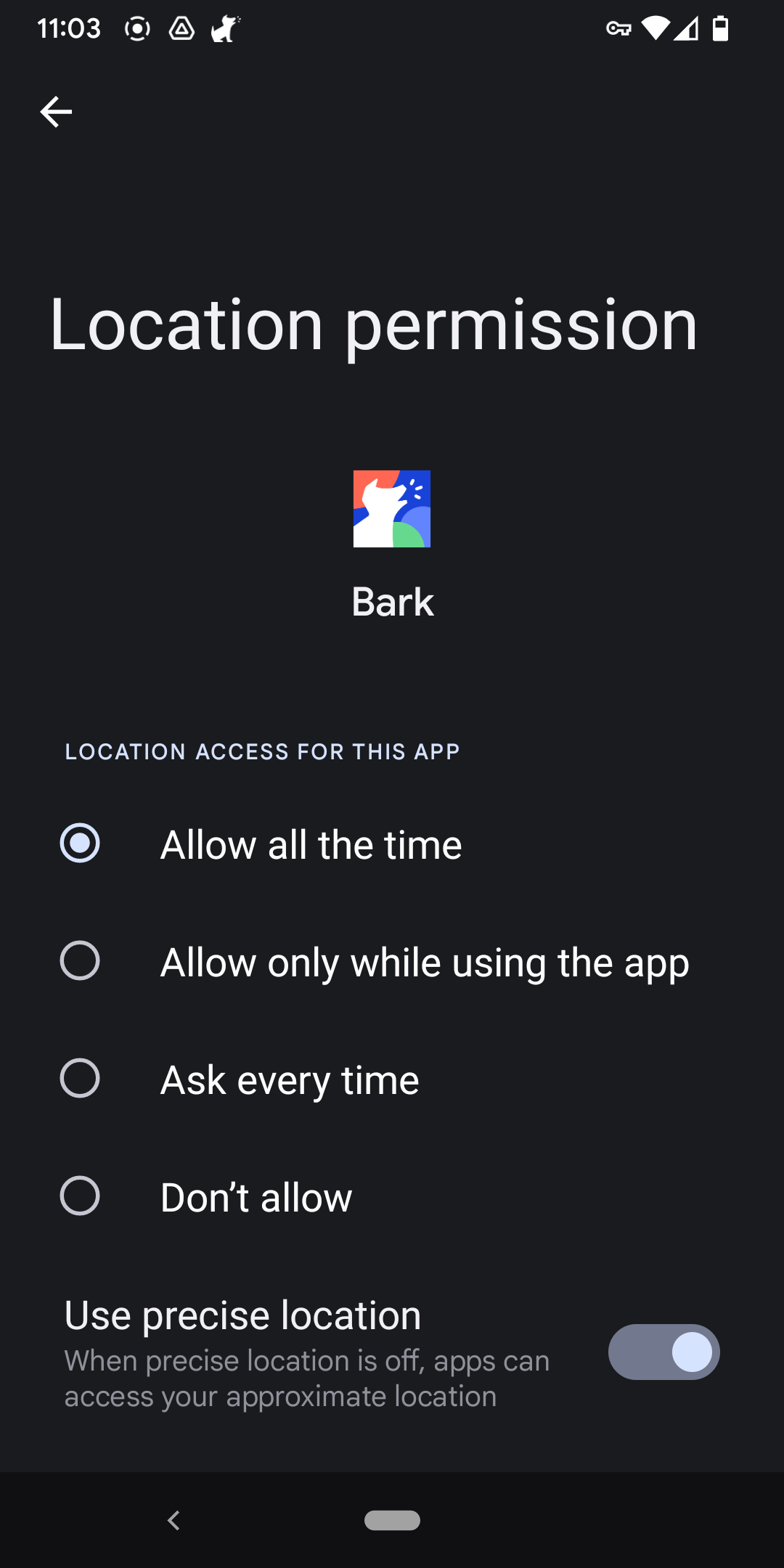The height and width of the screenshot is (1568, 784).
Task: Tap the Bark notification icon in status bar
Action: [x=224, y=28]
